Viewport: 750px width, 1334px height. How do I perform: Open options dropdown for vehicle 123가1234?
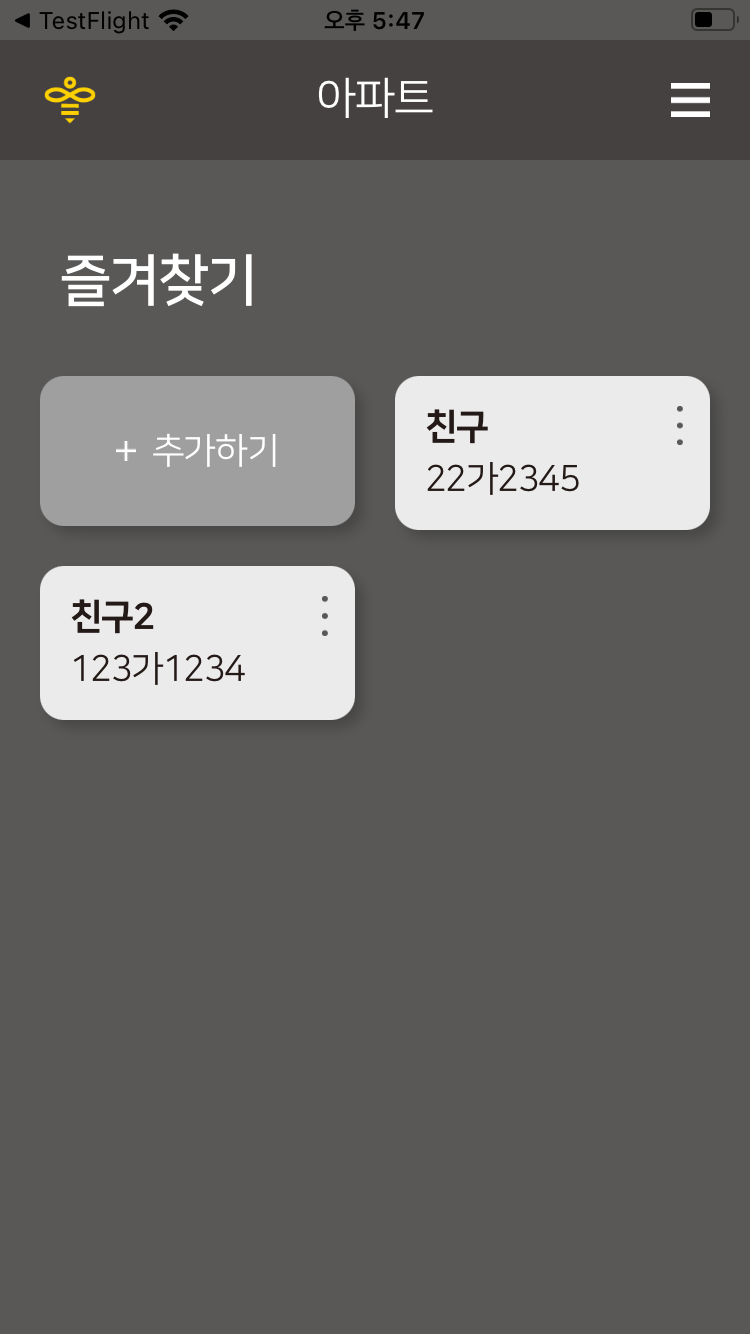coord(324,616)
